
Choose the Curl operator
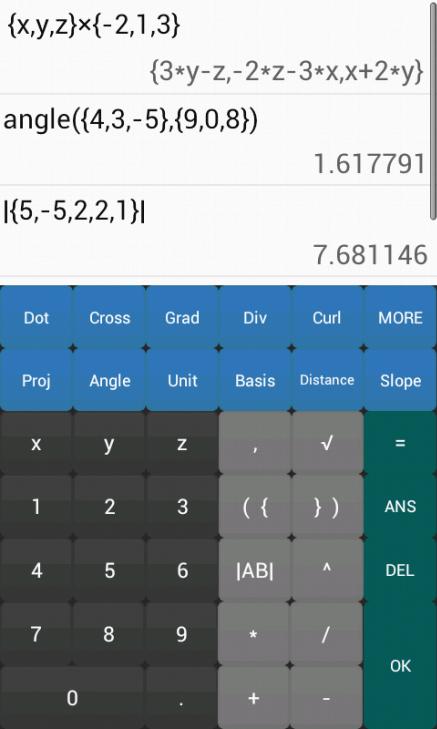pyautogui.click(x=327, y=318)
